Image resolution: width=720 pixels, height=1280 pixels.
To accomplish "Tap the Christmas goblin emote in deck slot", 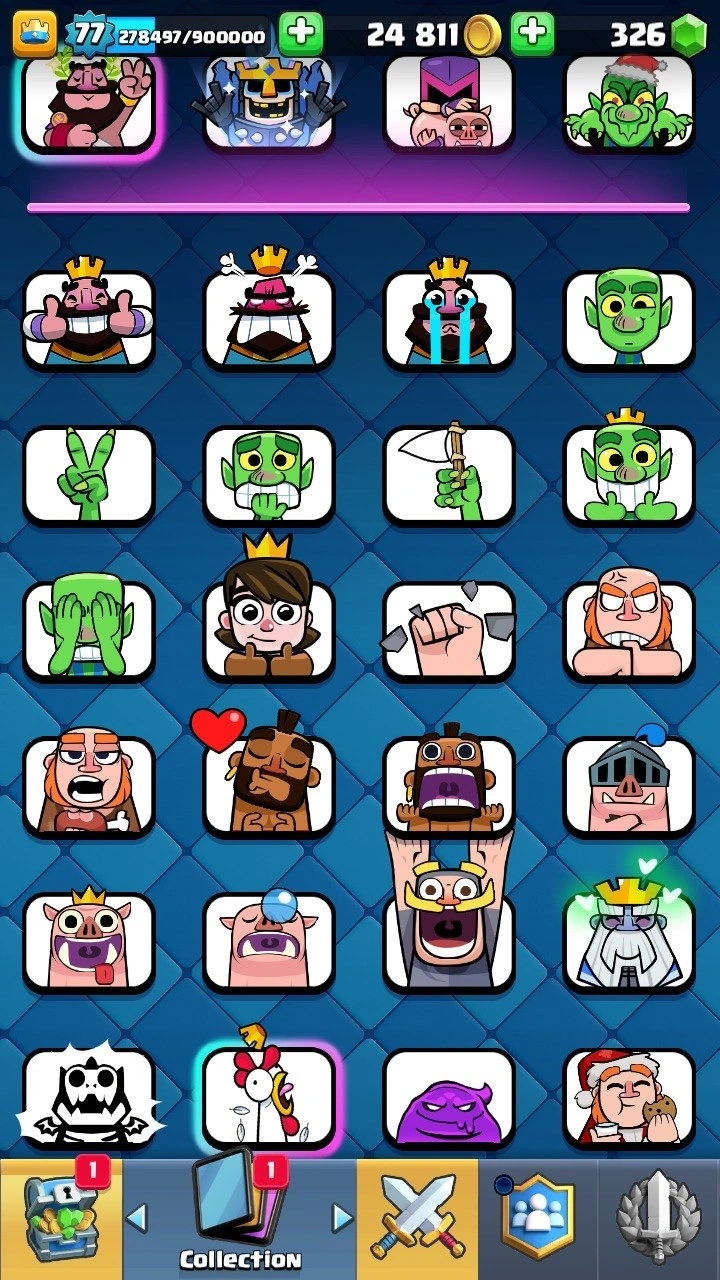I will click(629, 100).
